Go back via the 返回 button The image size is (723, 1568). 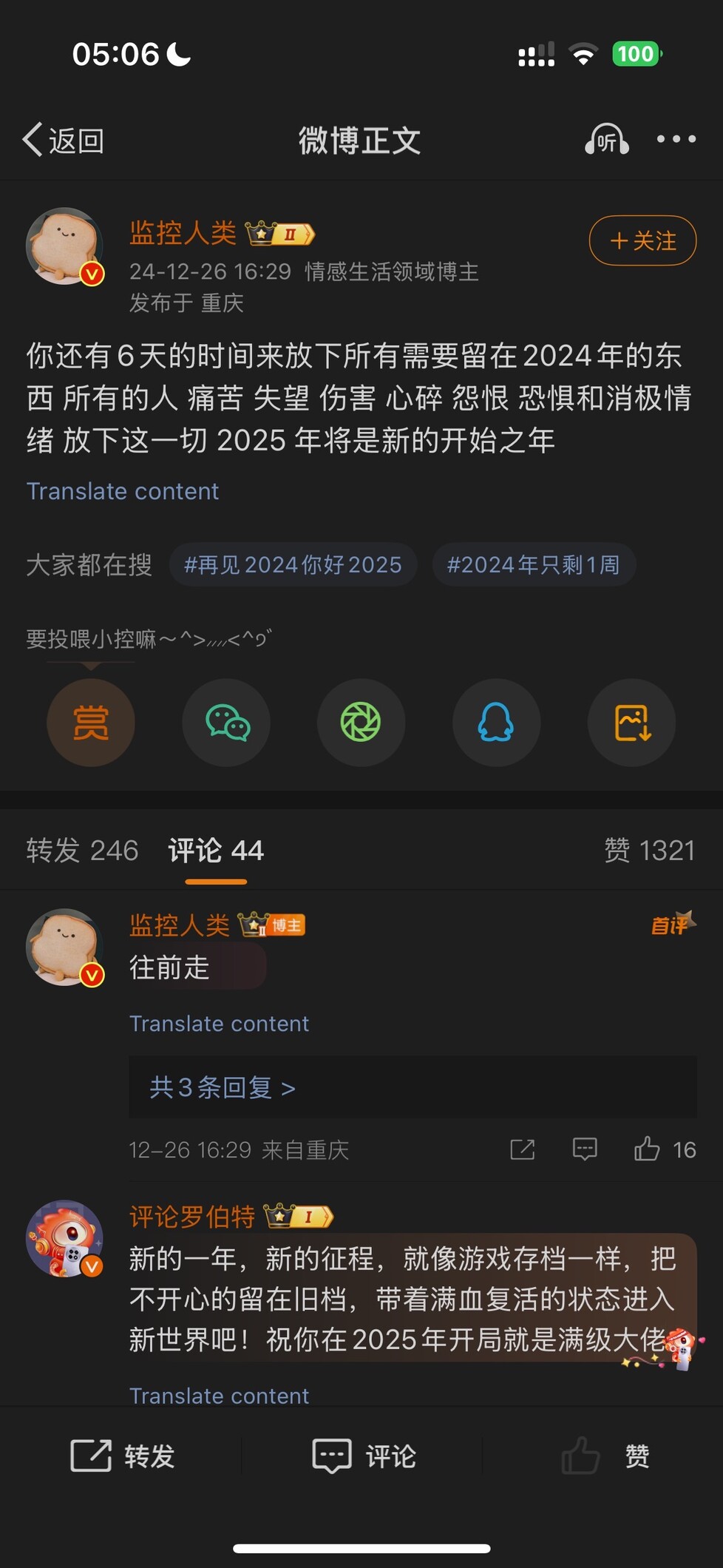click(x=64, y=140)
